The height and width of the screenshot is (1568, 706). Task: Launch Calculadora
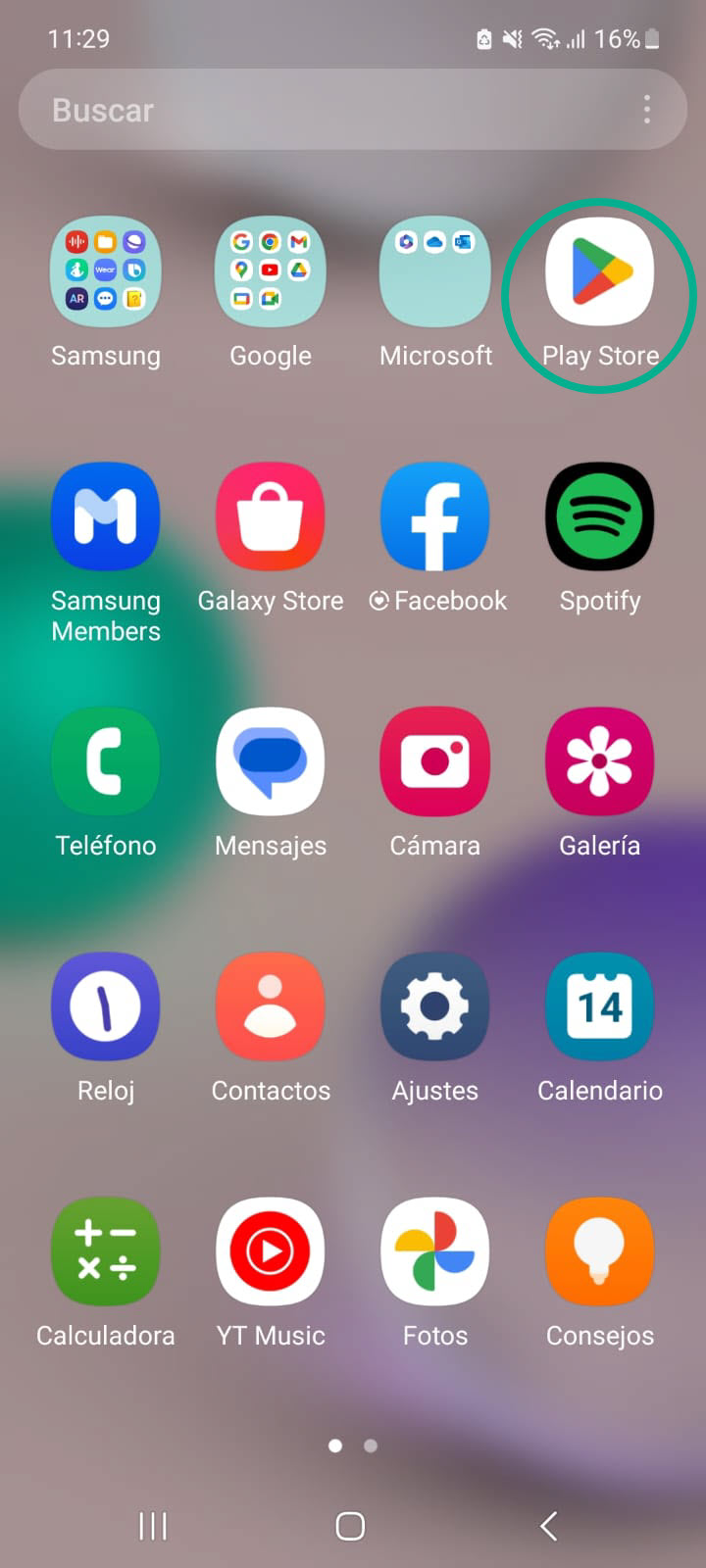pos(106,1251)
